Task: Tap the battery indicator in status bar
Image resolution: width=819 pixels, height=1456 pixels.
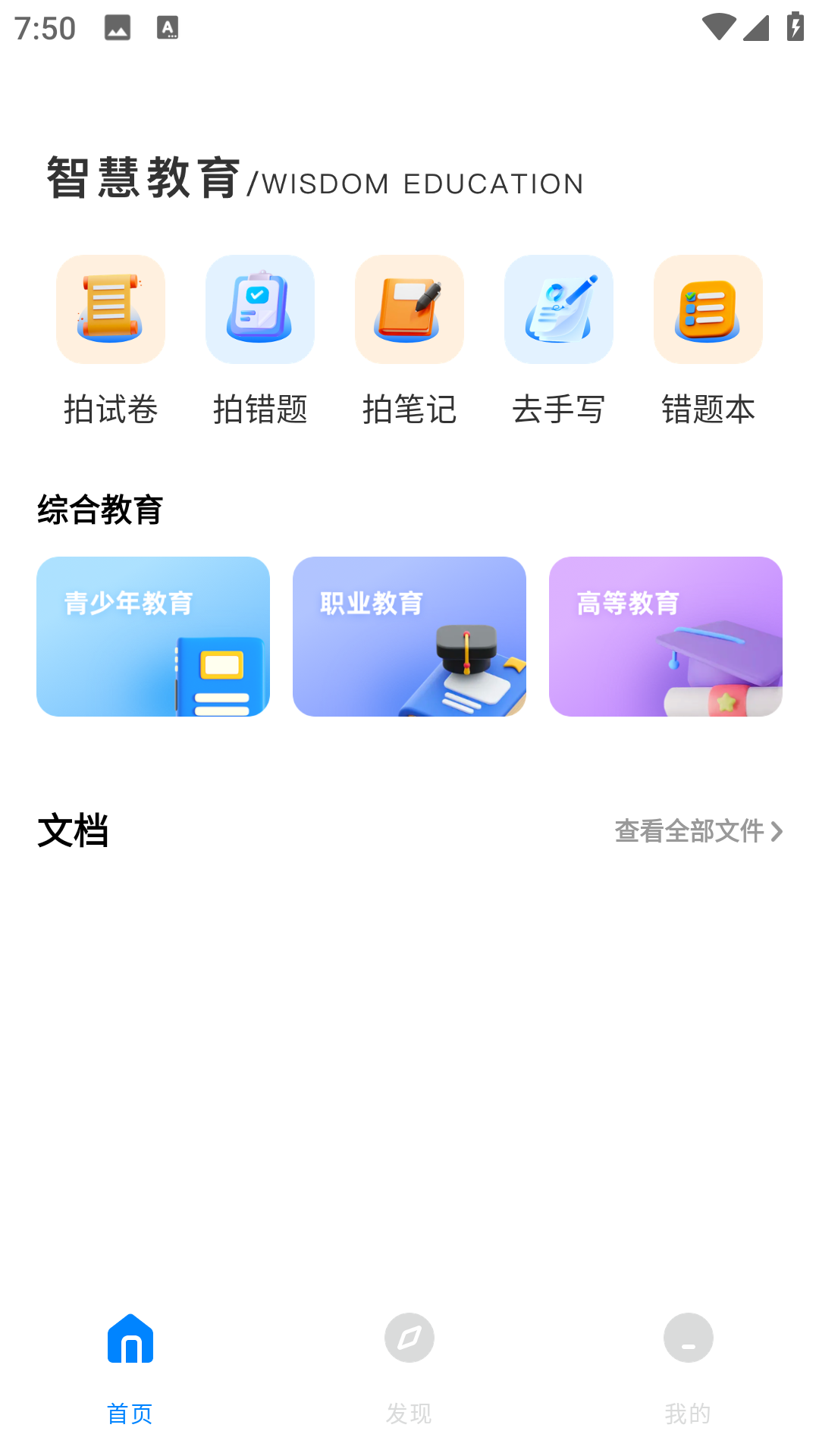Action: coord(795,24)
